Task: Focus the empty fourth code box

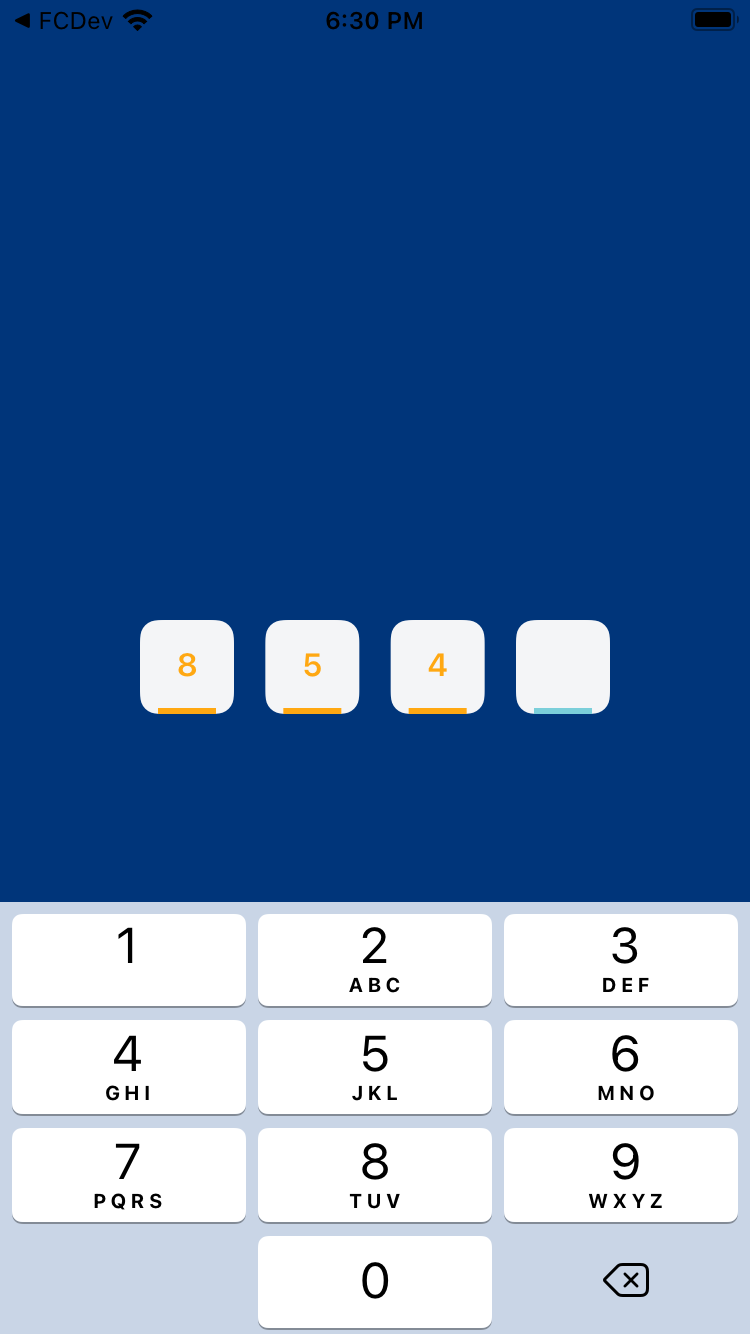Action: point(563,667)
